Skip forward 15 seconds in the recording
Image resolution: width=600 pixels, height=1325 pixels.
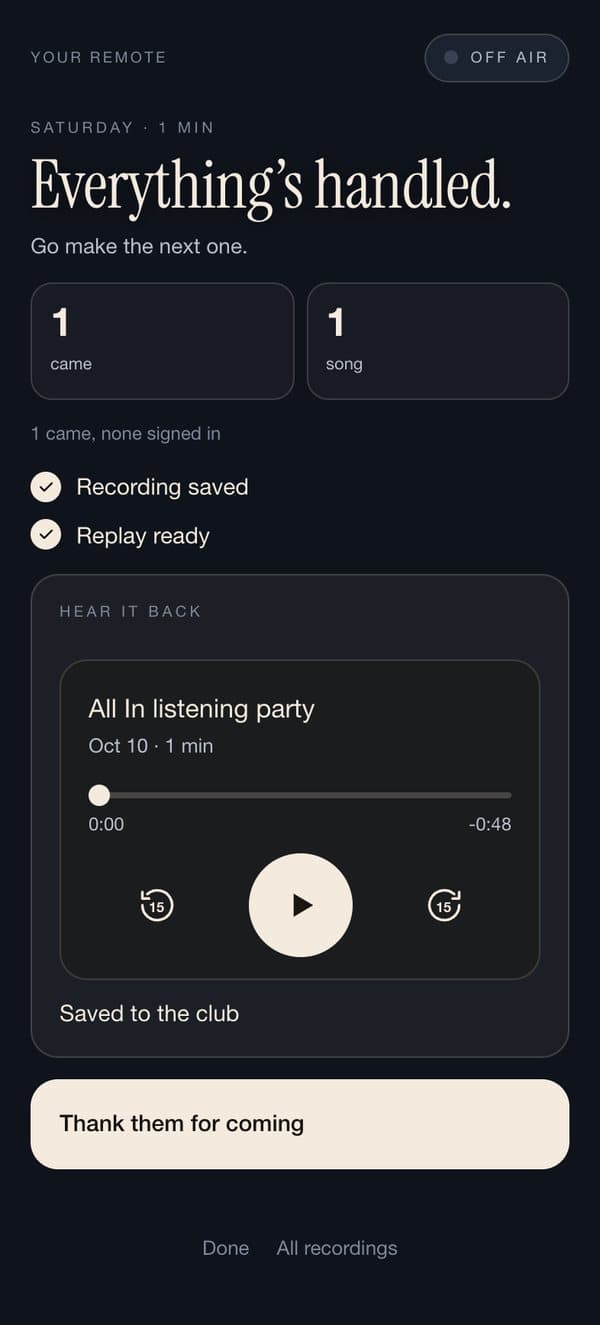pyautogui.click(x=444, y=905)
